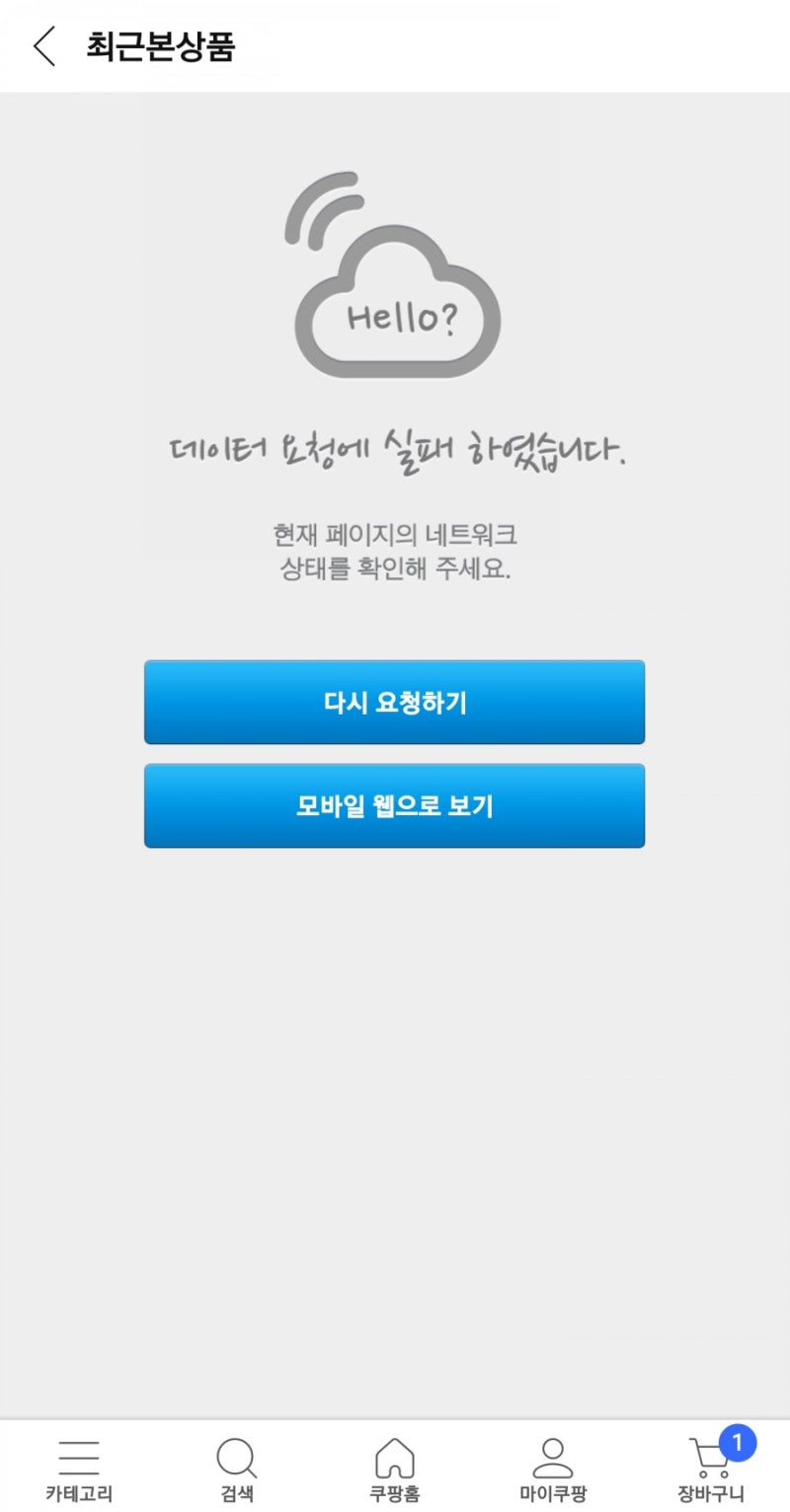Switch to the 검색 tab
The height and width of the screenshot is (1512, 790).
237,1469
